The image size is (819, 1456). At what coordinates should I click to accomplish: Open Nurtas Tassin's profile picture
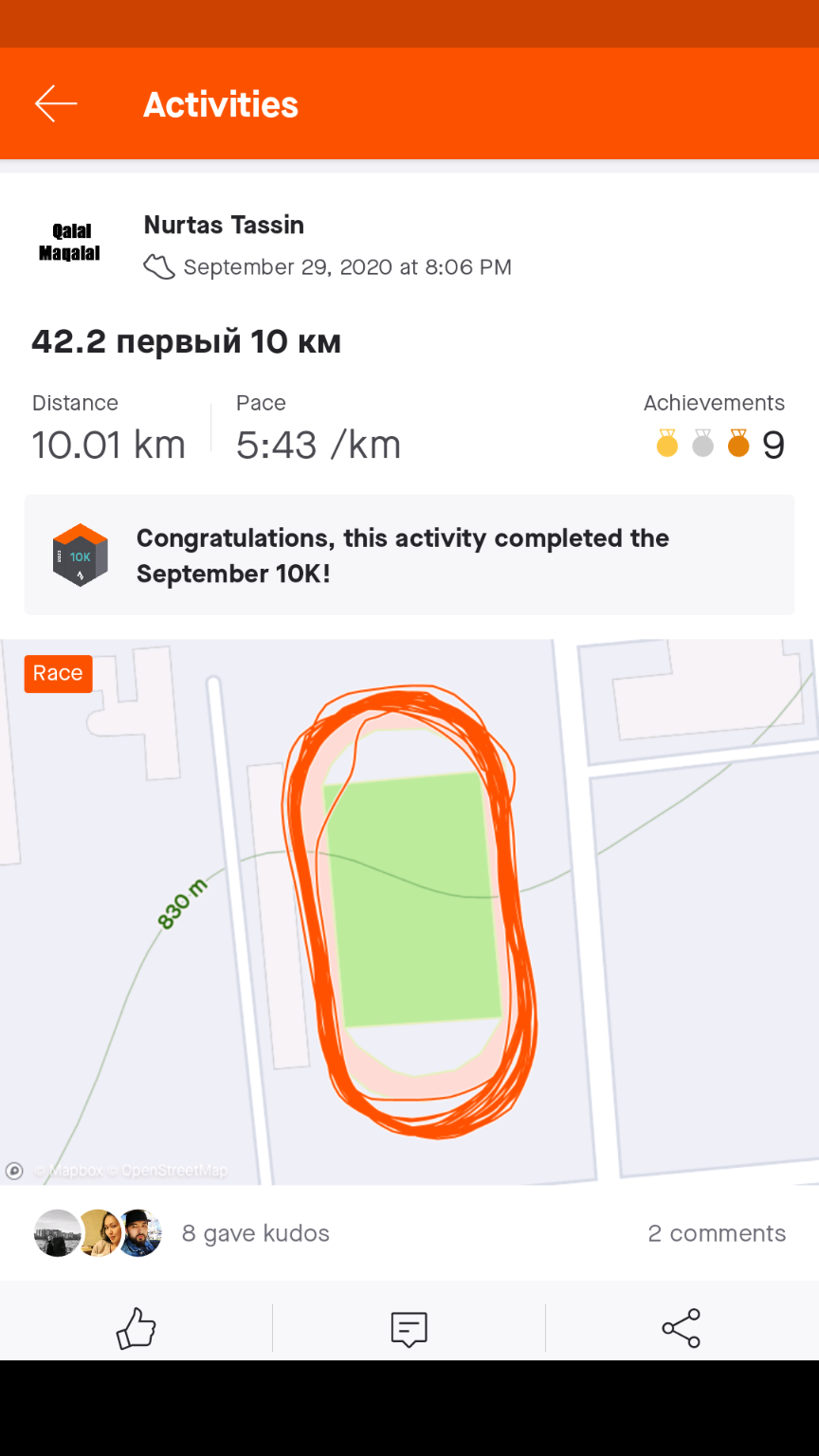(x=70, y=243)
